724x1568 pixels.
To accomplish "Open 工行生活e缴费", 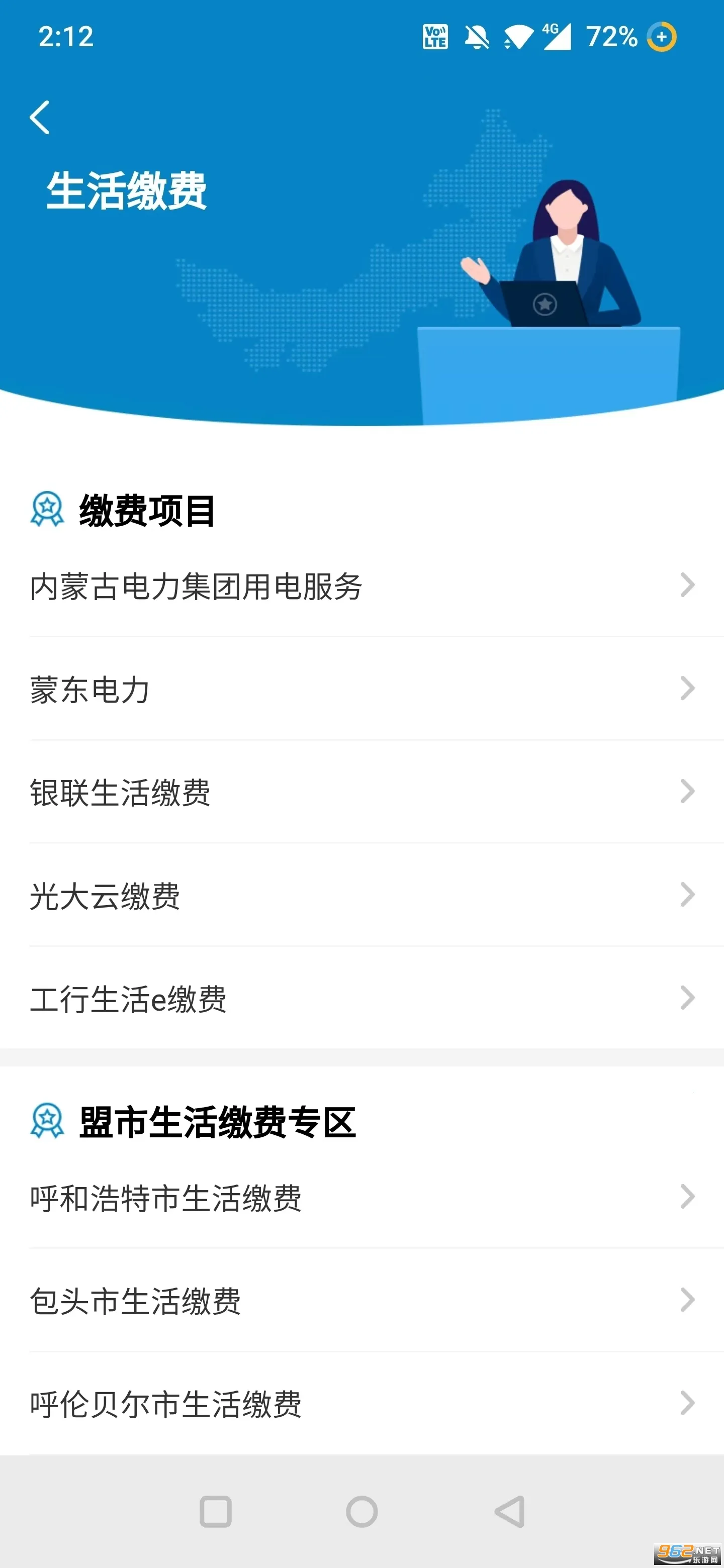I will tap(361, 998).
